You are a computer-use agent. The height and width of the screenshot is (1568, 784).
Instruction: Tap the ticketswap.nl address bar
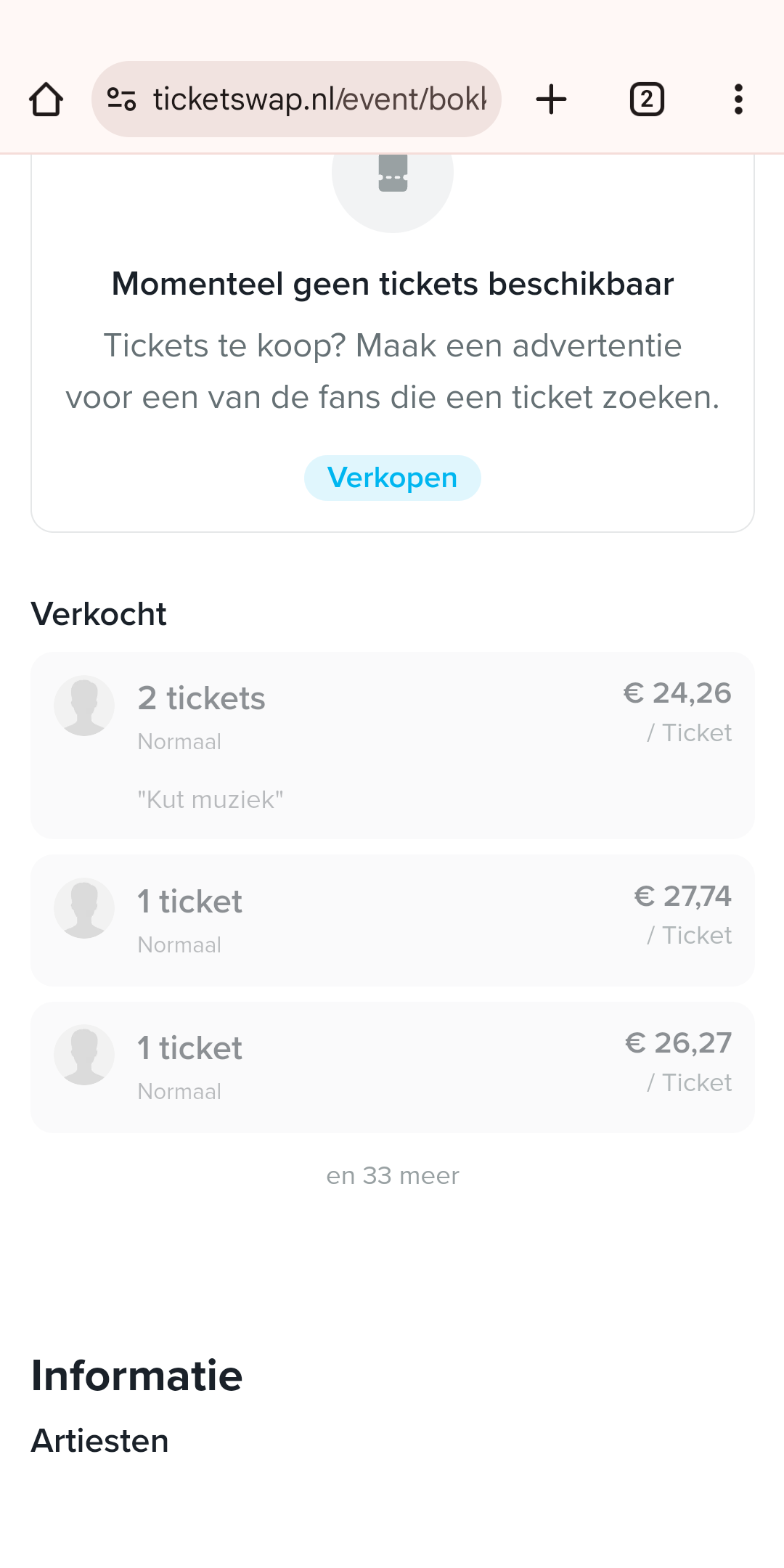[296, 99]
